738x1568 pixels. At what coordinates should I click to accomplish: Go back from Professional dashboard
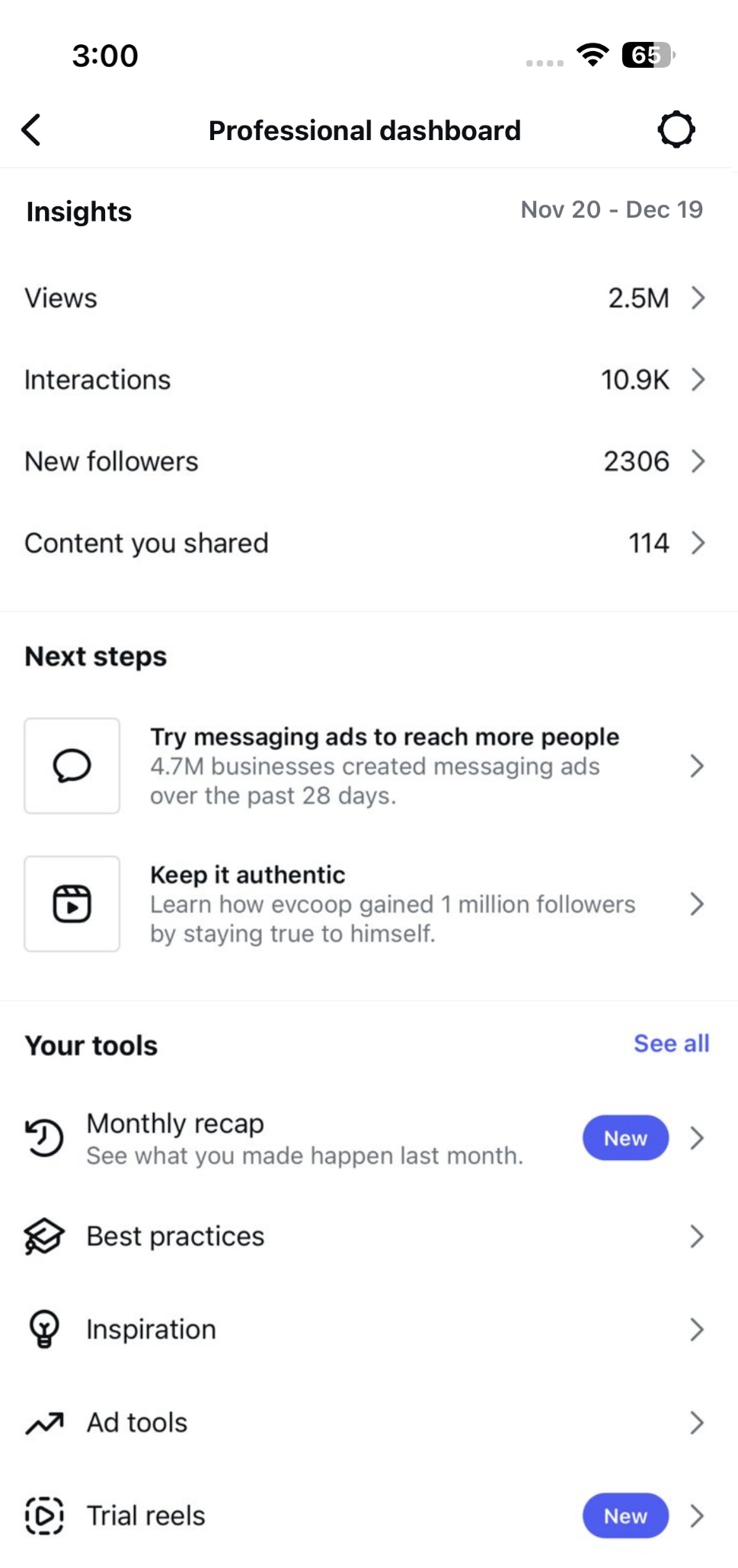[32, 130]
